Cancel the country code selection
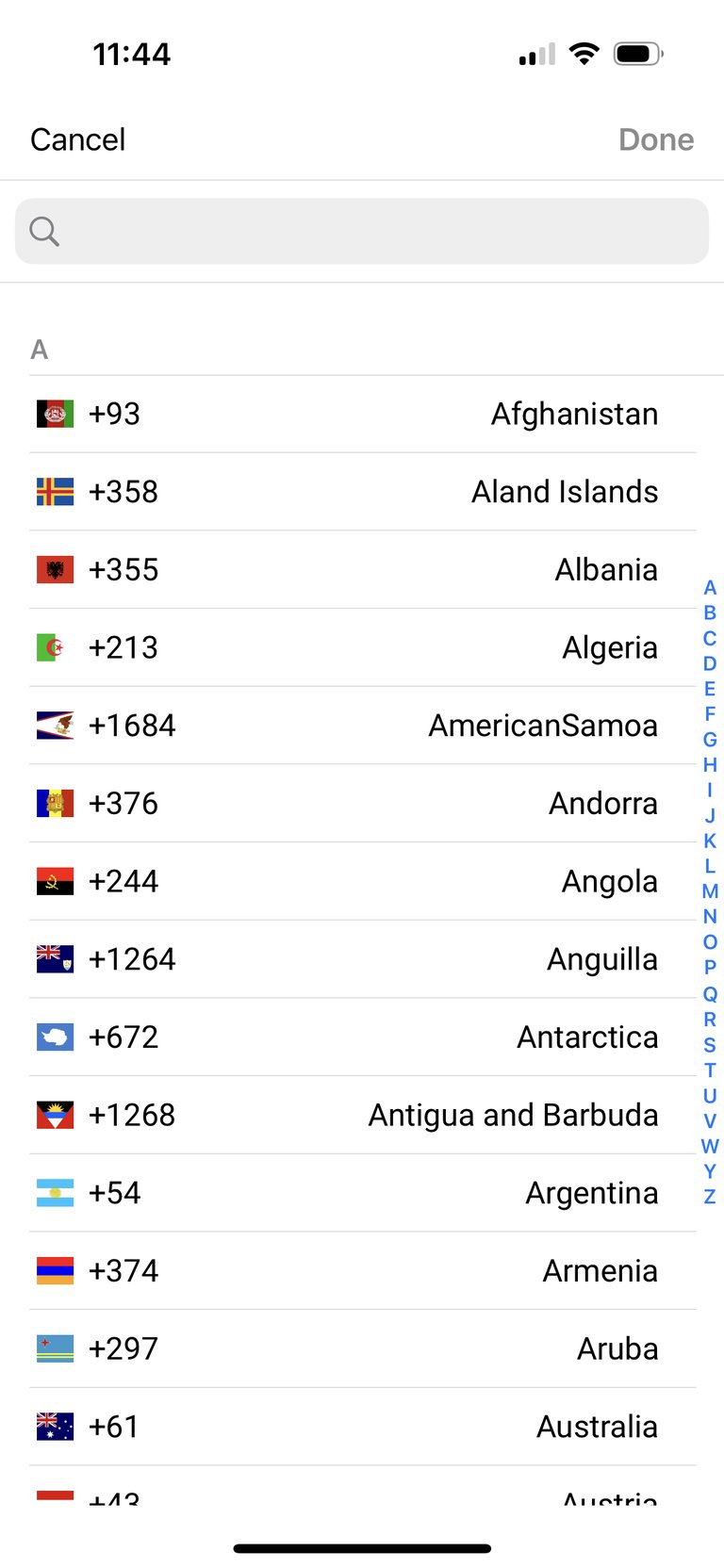The height and width of the screenshot is (1568, 724). click(x=77, y=139)
